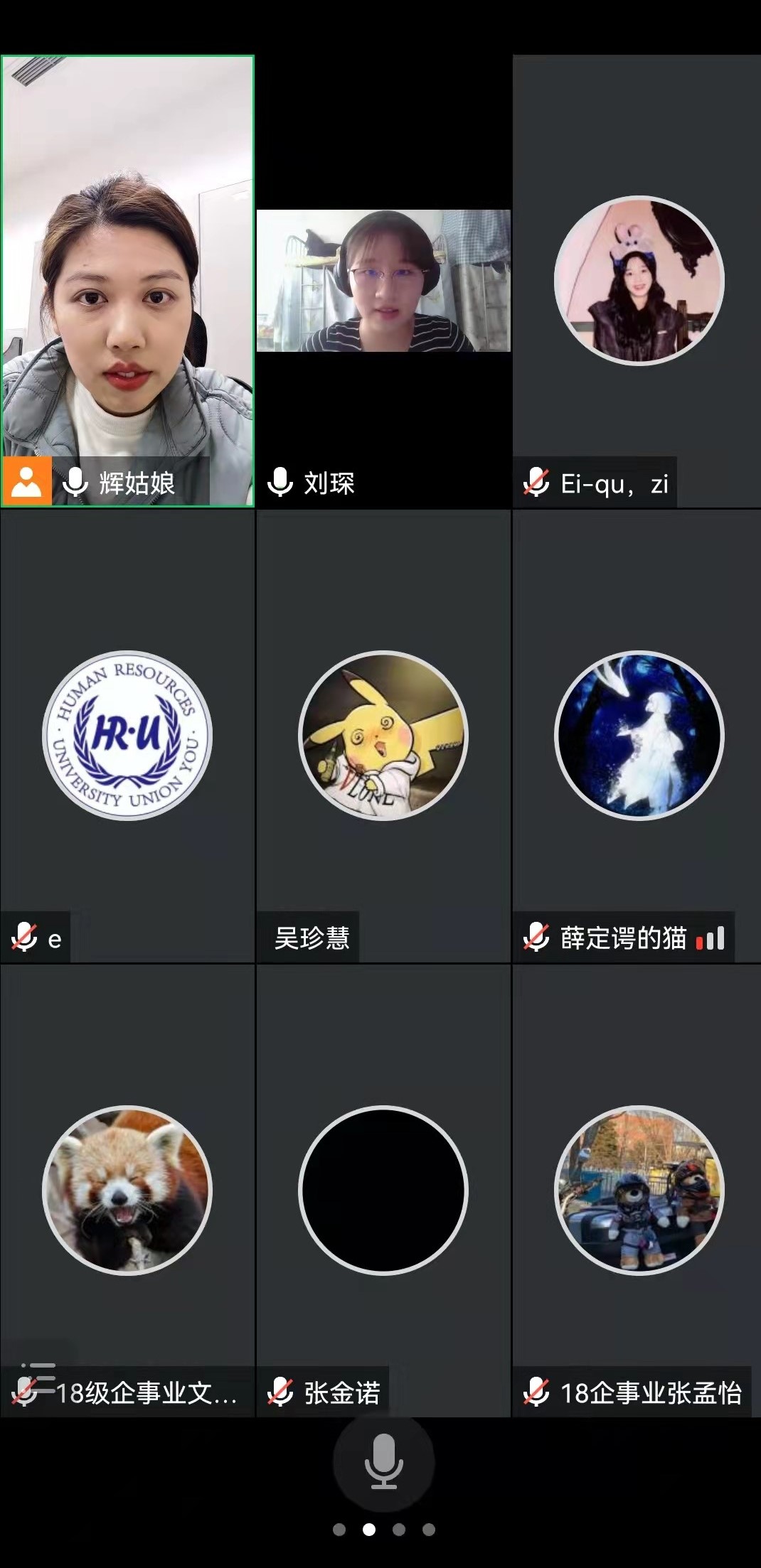Open 辉姑娘's video tile

click(x=127, y=281)
